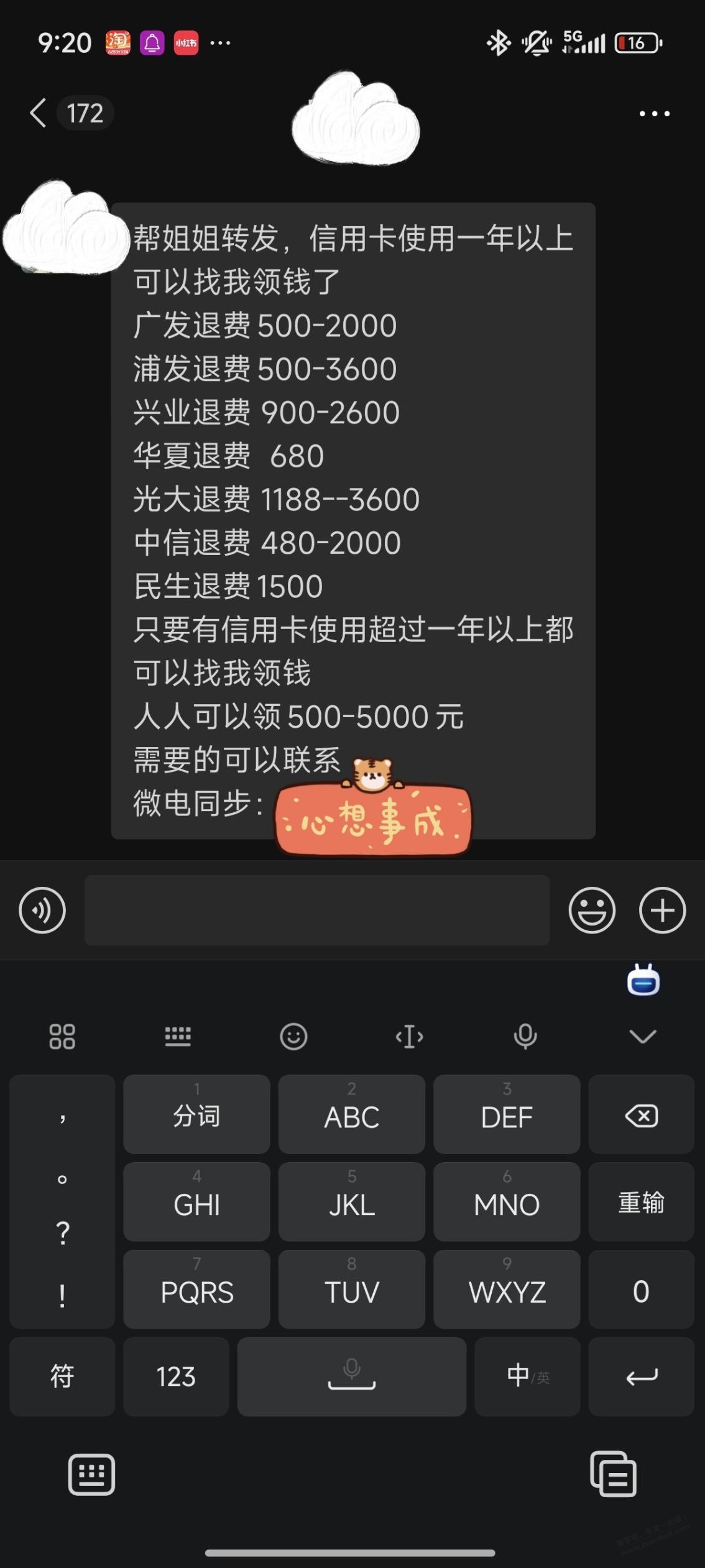Viewport: 705px width, 1568px height.
Task: Start keyboard voice dictation
Action: [x=525, y=1037]
